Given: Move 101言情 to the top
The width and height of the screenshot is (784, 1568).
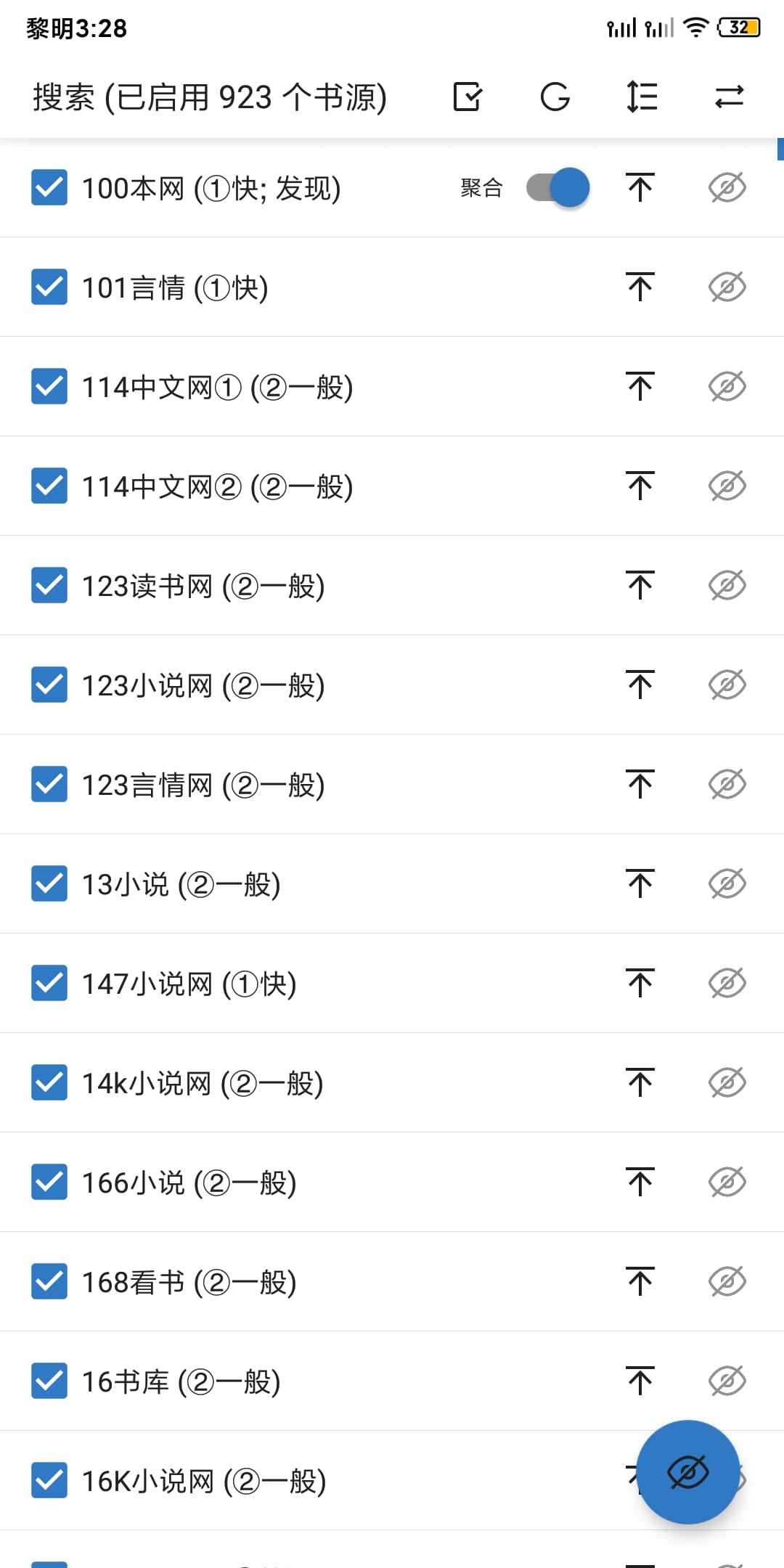Looking at the screenshot, I should [x=640, y=287].
